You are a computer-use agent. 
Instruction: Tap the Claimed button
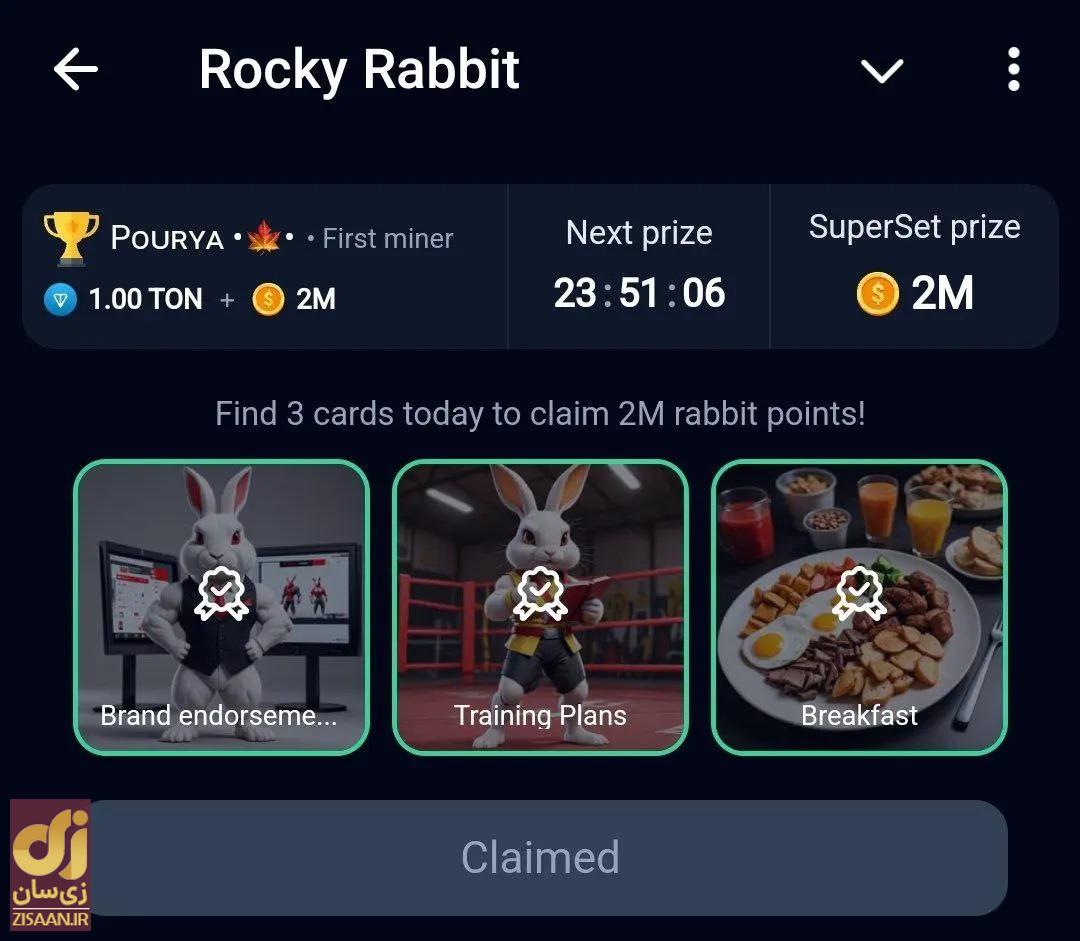[540, 858]
